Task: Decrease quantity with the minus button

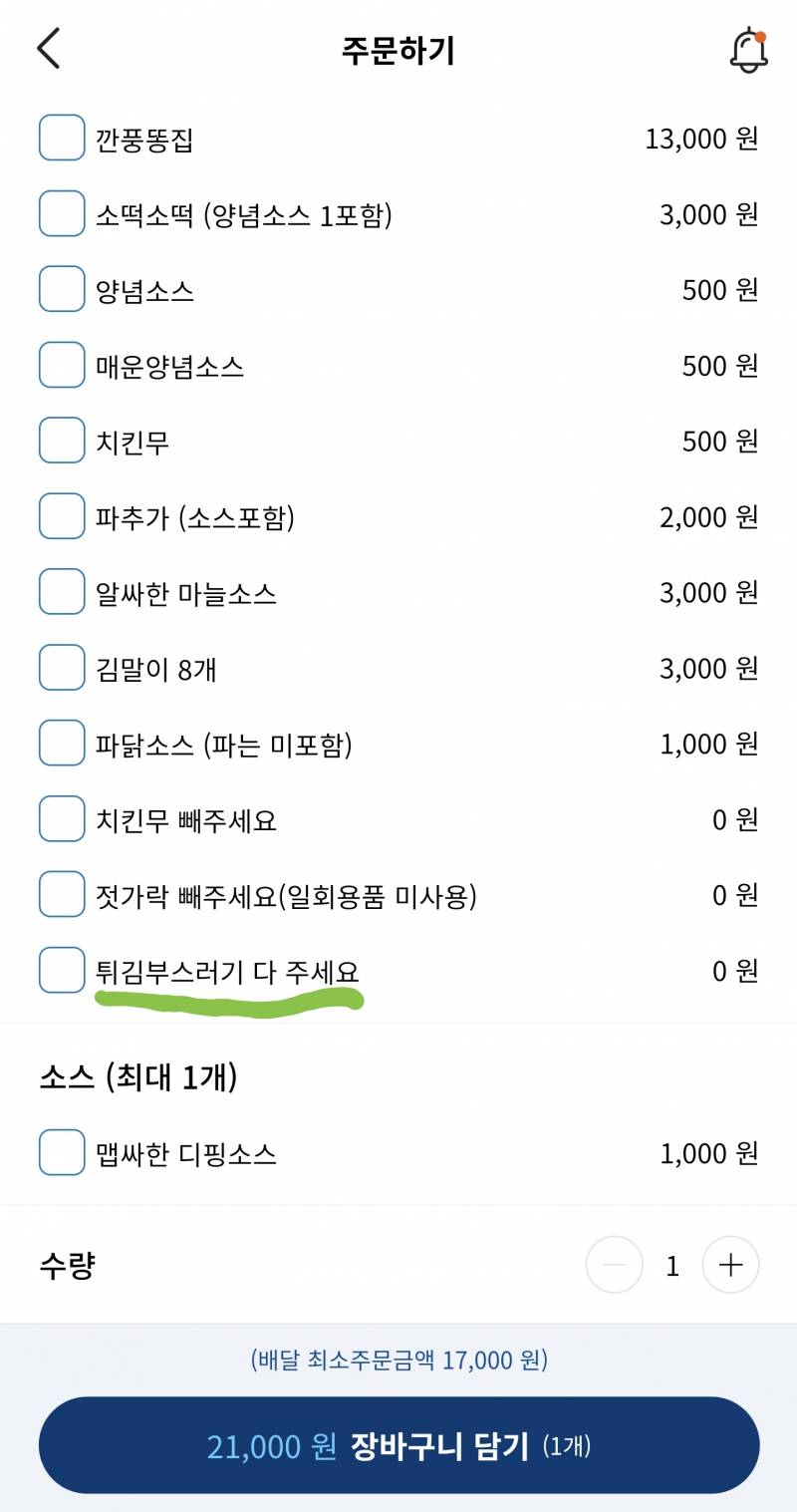Action: 615,1264
